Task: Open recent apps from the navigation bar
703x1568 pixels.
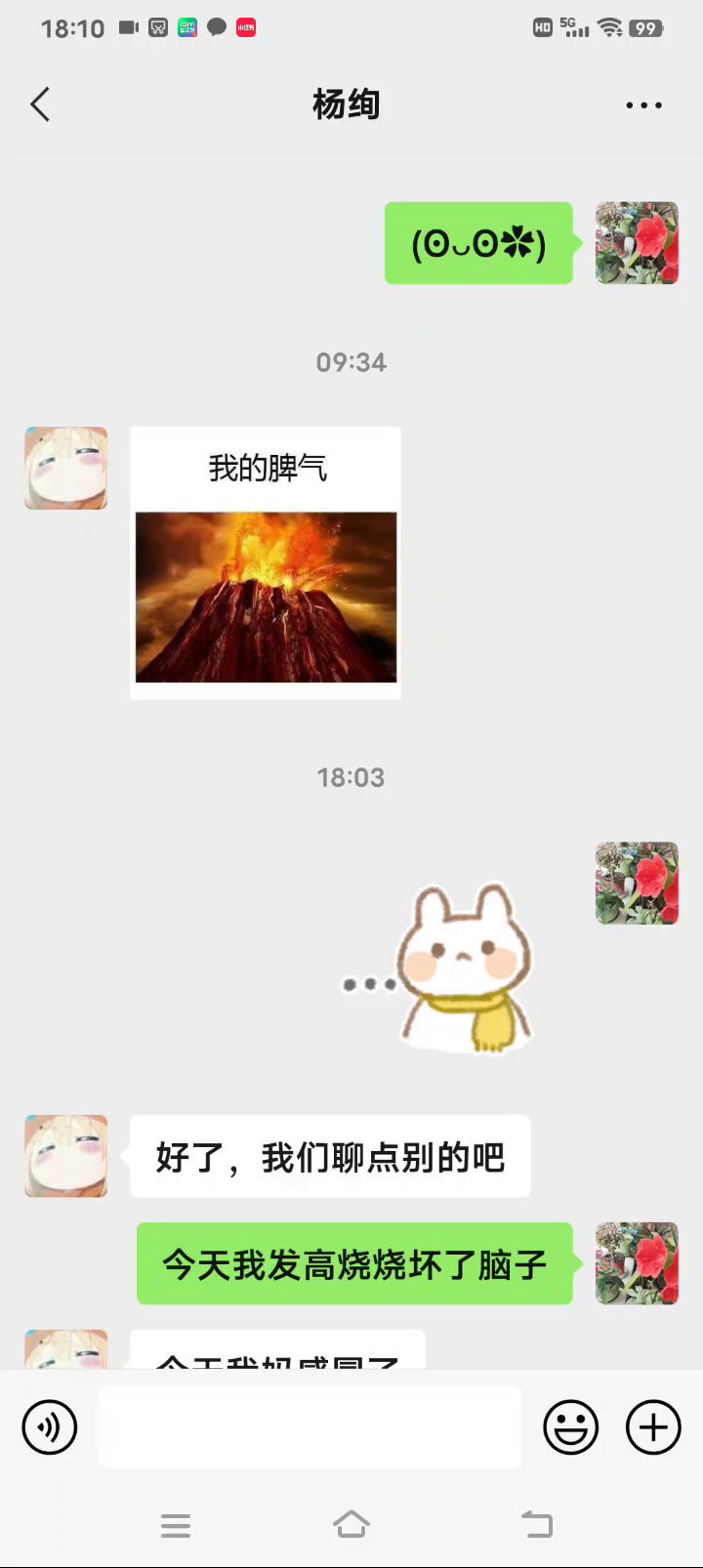Action: (176, 1525)
